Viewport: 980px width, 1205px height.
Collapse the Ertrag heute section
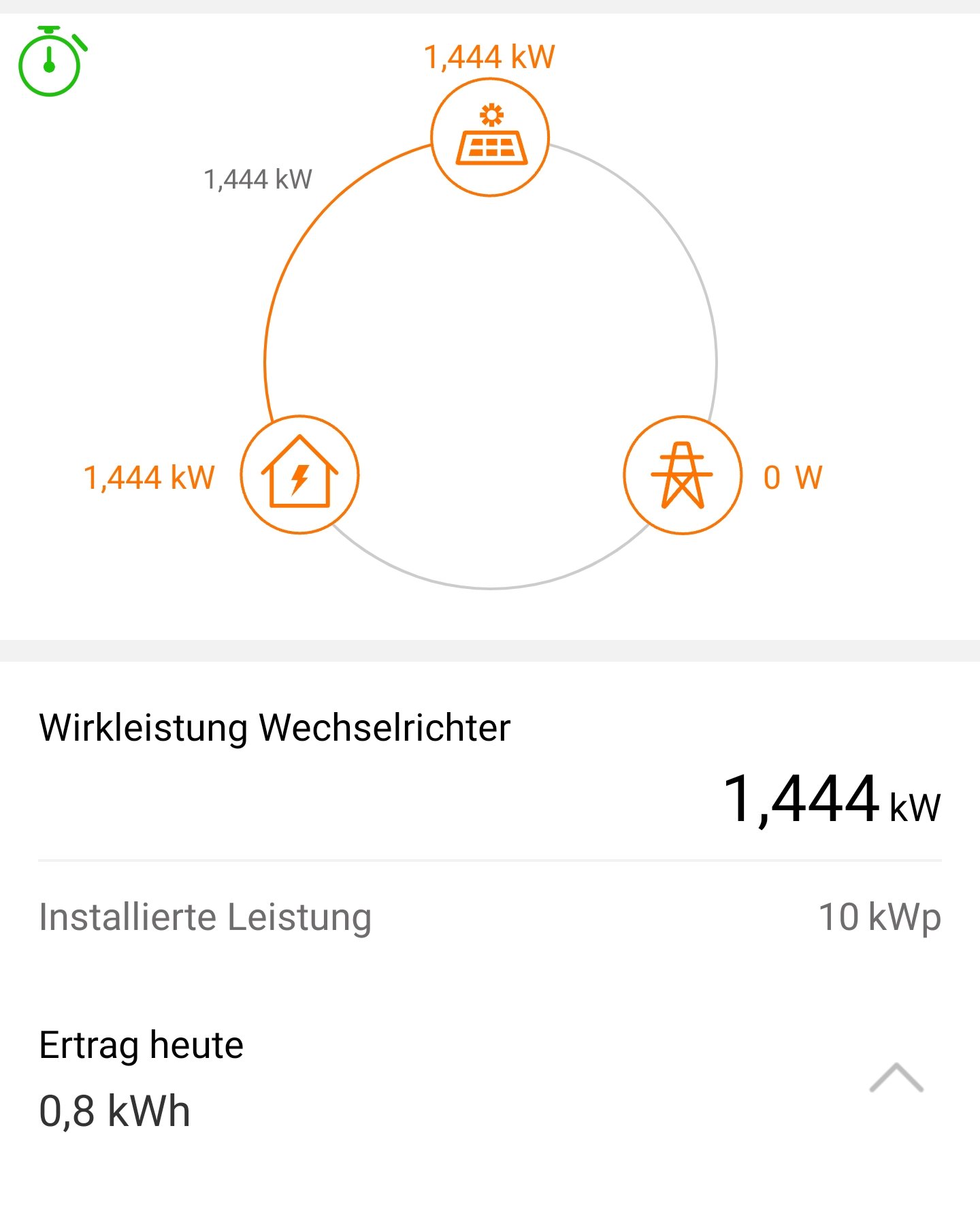point(896,1078)
